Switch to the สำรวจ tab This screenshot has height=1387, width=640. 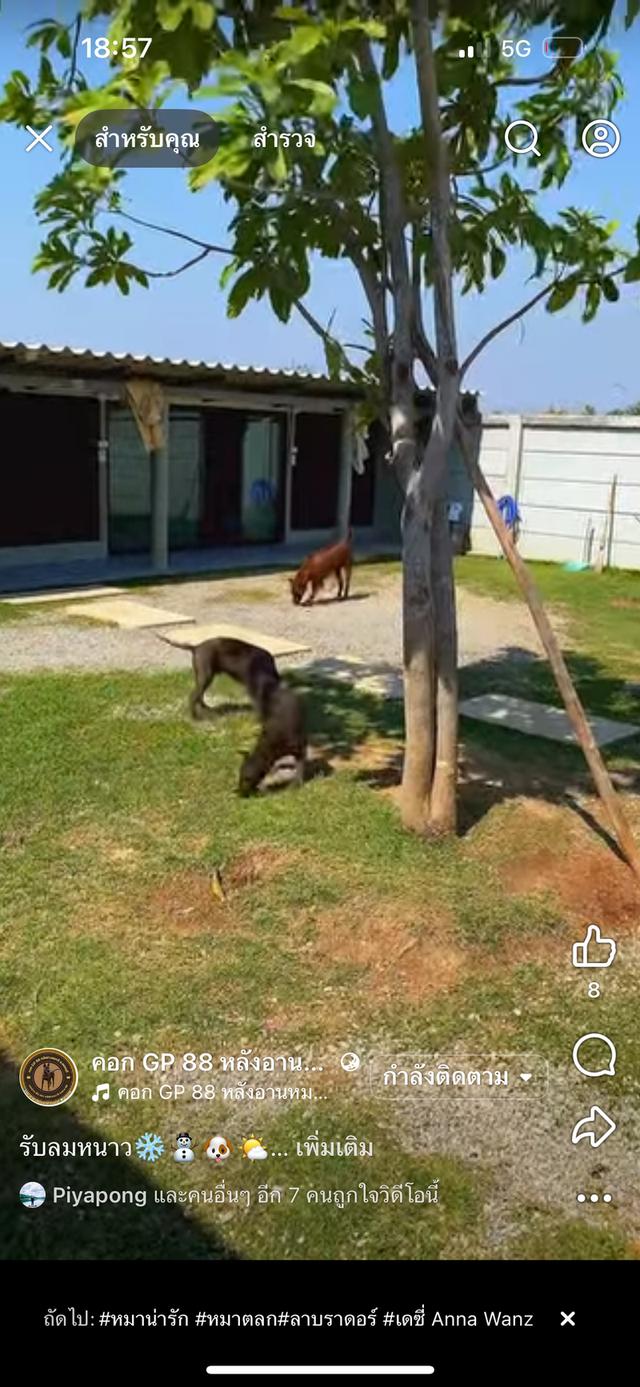click(284, 139)
